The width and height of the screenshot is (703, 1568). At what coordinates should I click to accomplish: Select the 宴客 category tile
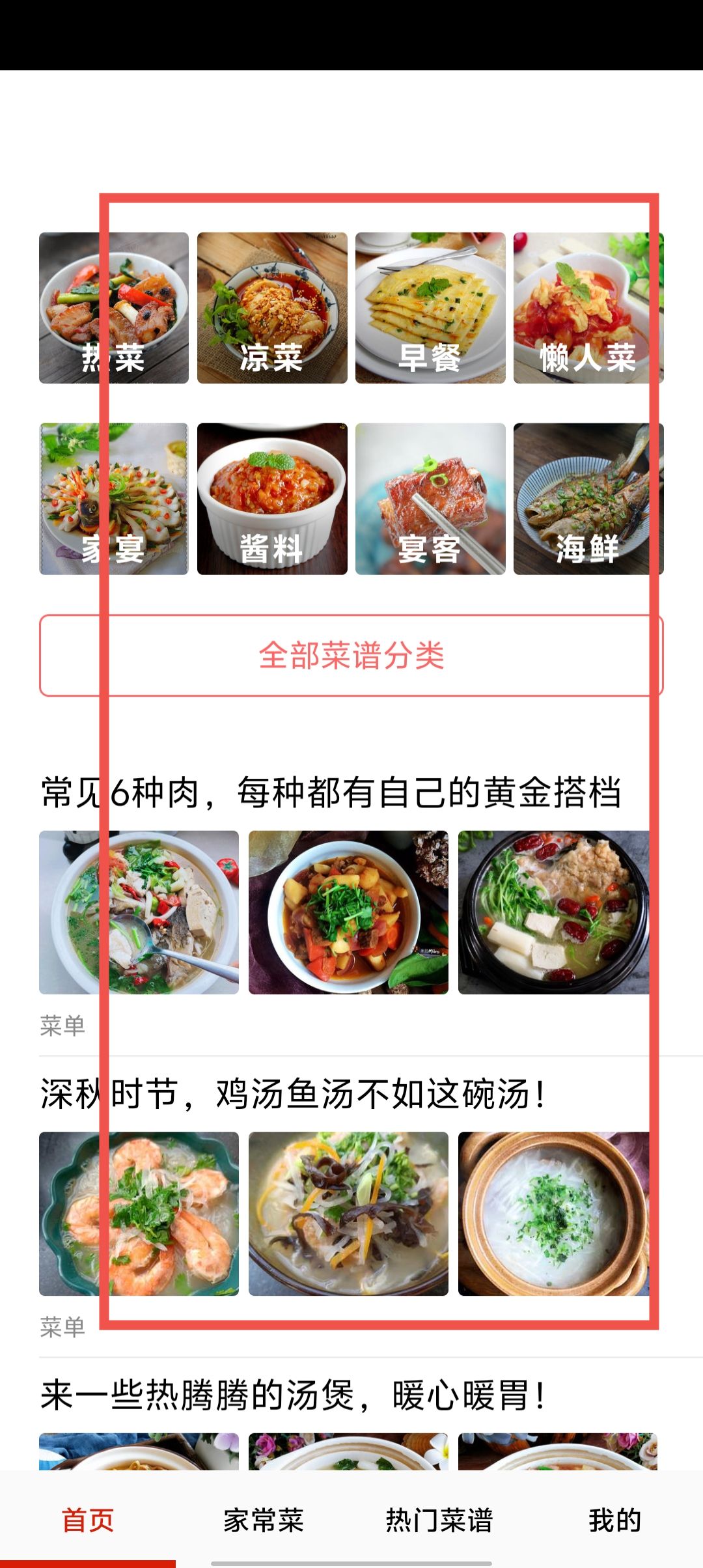[x=430, y=499]
